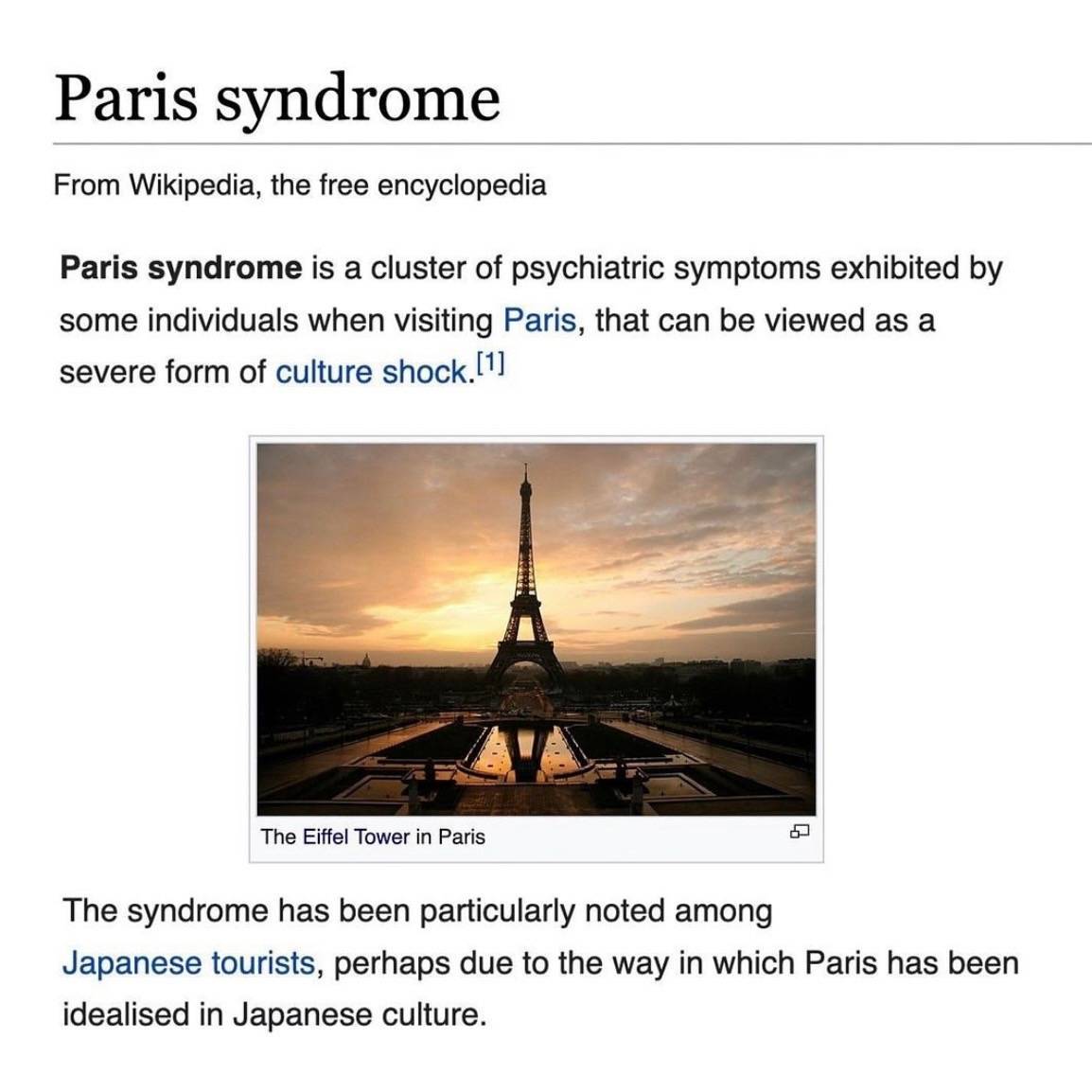Jump to citation reference 1
This screenshot has height=1092, width=1092.
tap(491, 363)
